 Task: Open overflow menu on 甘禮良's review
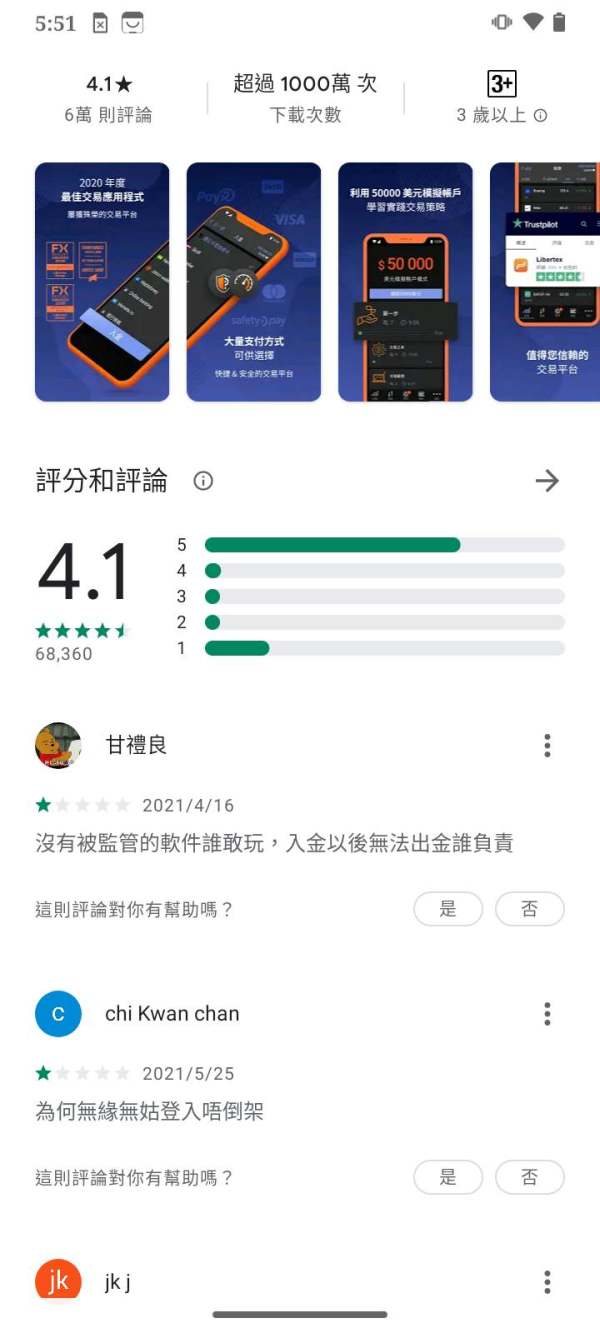pos(547,745)
